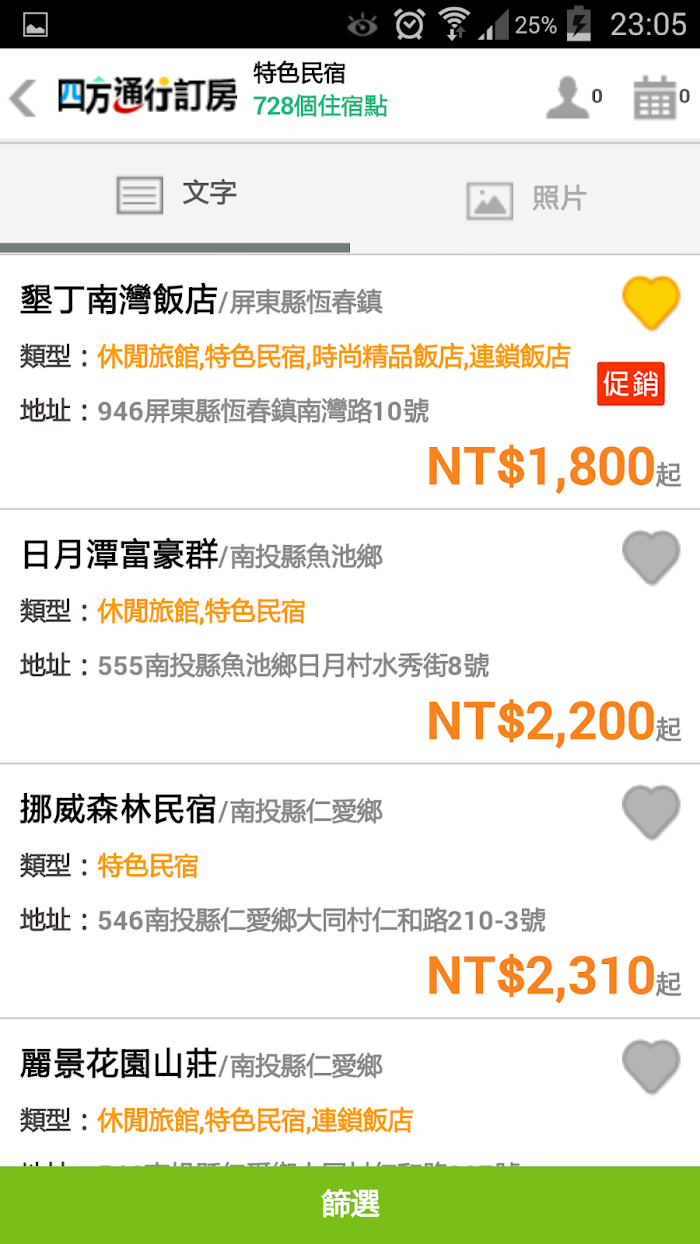Screen dimensions: 700x1244
Task: Favorite 麗景花園山莊 with the heart
Action: pos(651,1068)
